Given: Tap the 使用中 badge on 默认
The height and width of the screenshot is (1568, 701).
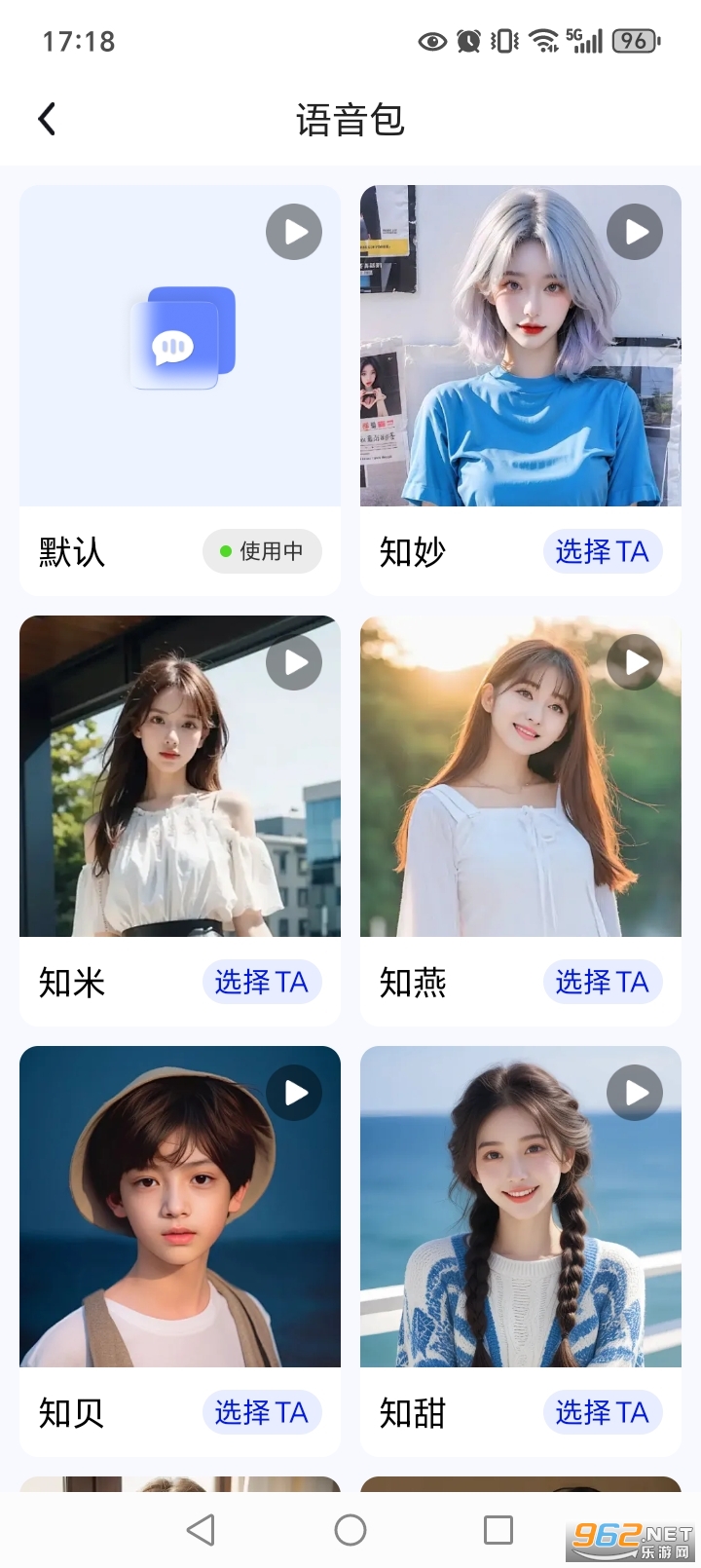Looking at the screenshot, I should 262,551.
